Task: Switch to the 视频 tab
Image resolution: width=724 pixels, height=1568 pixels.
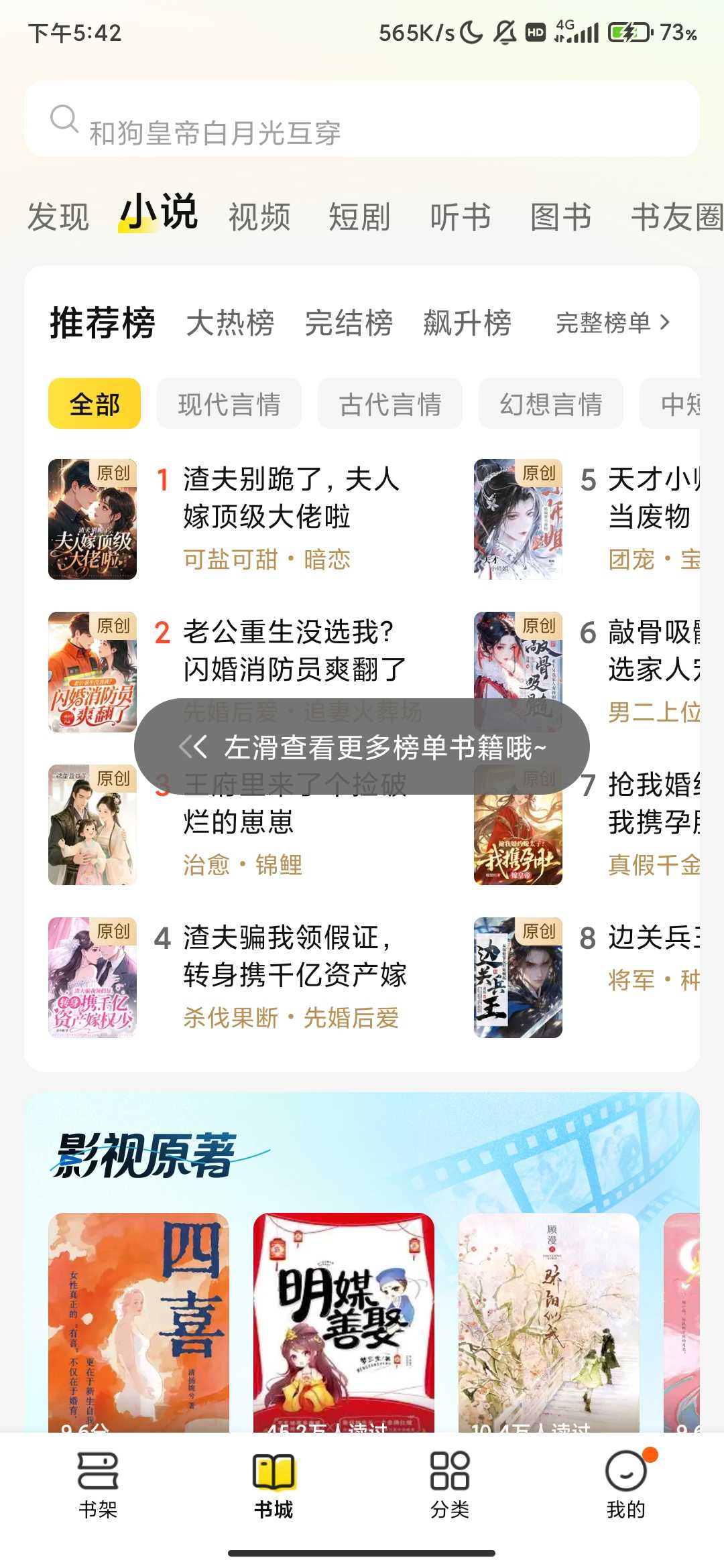Action: [259, 217]
